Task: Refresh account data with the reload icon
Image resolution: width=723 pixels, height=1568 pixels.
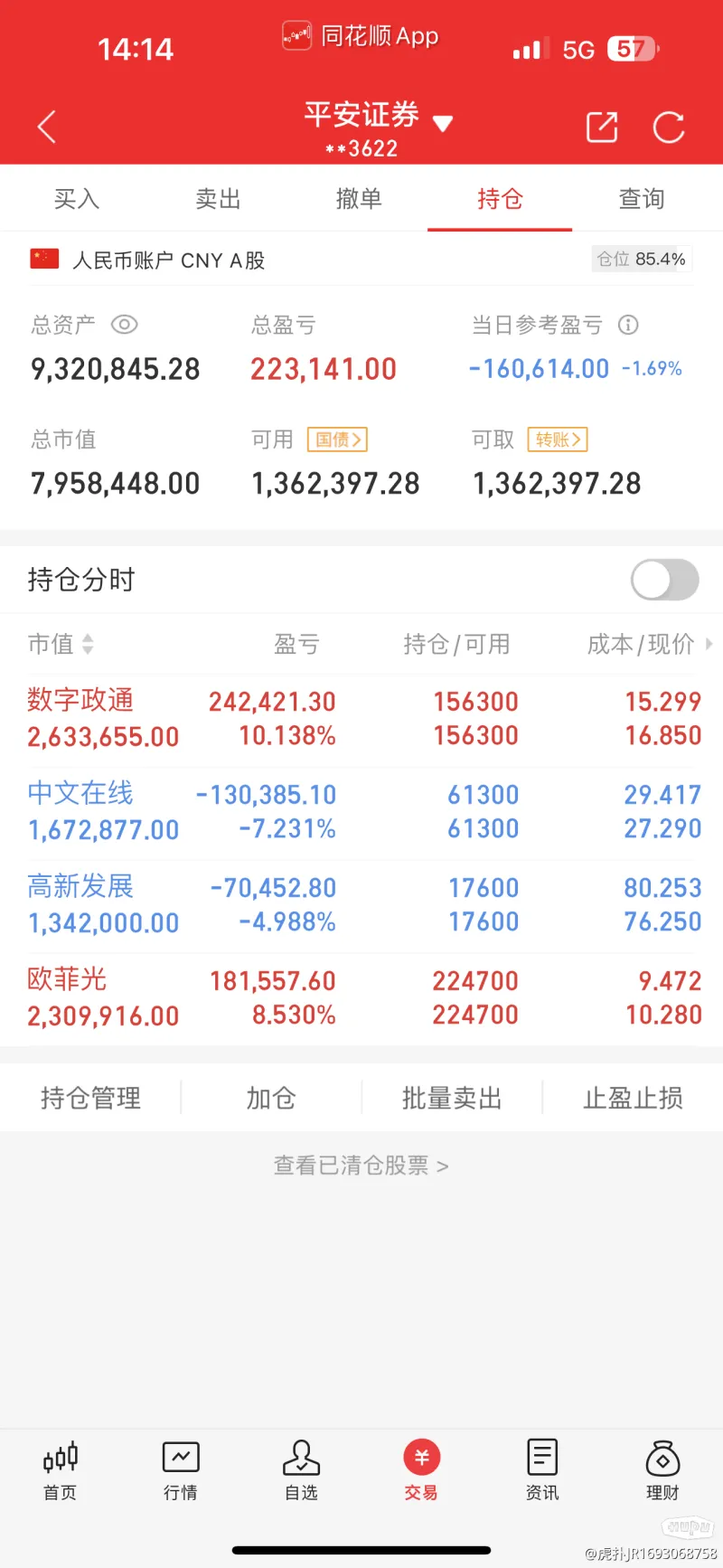Action: 669,128
